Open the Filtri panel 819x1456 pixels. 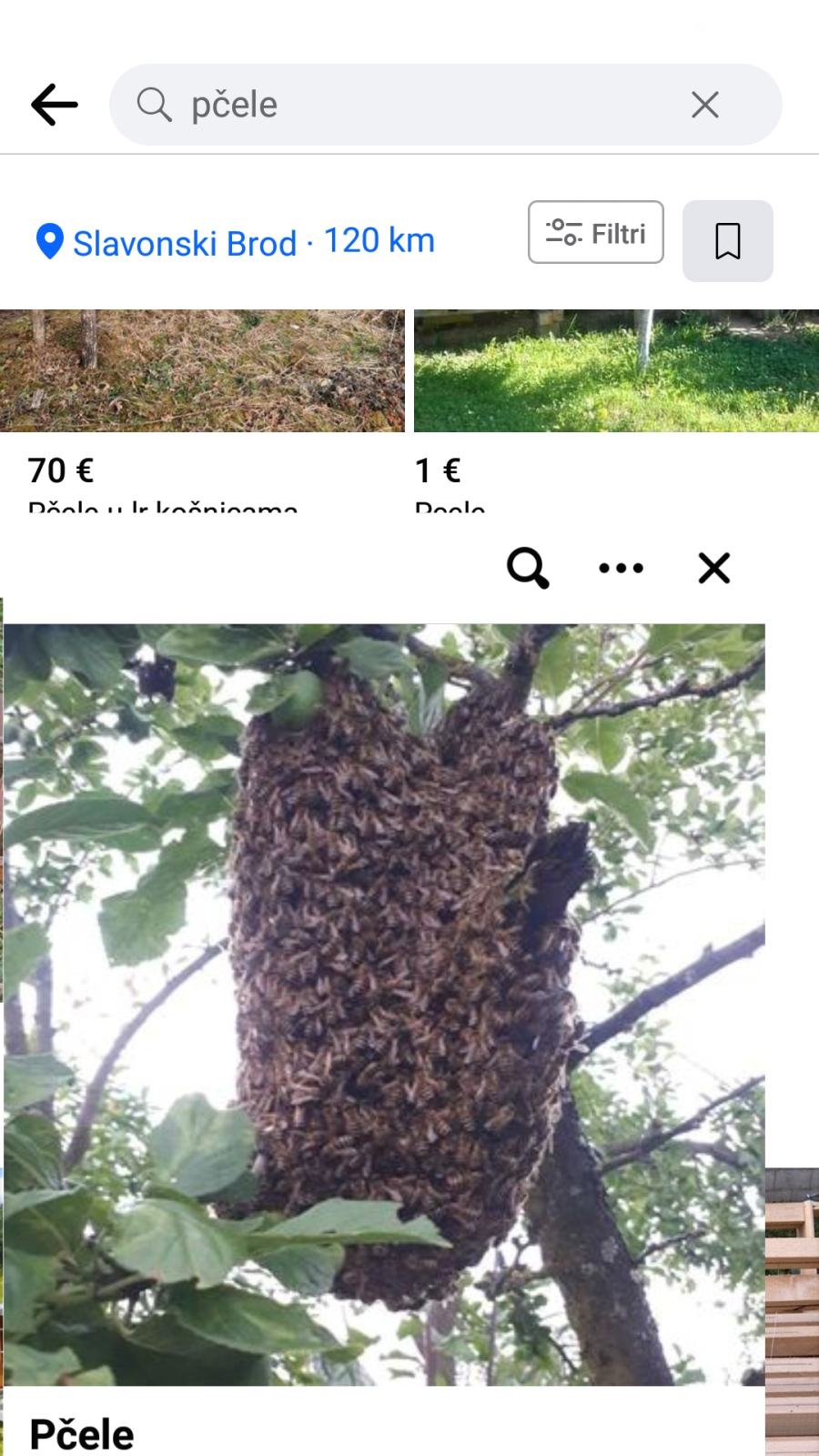(595, 232)
